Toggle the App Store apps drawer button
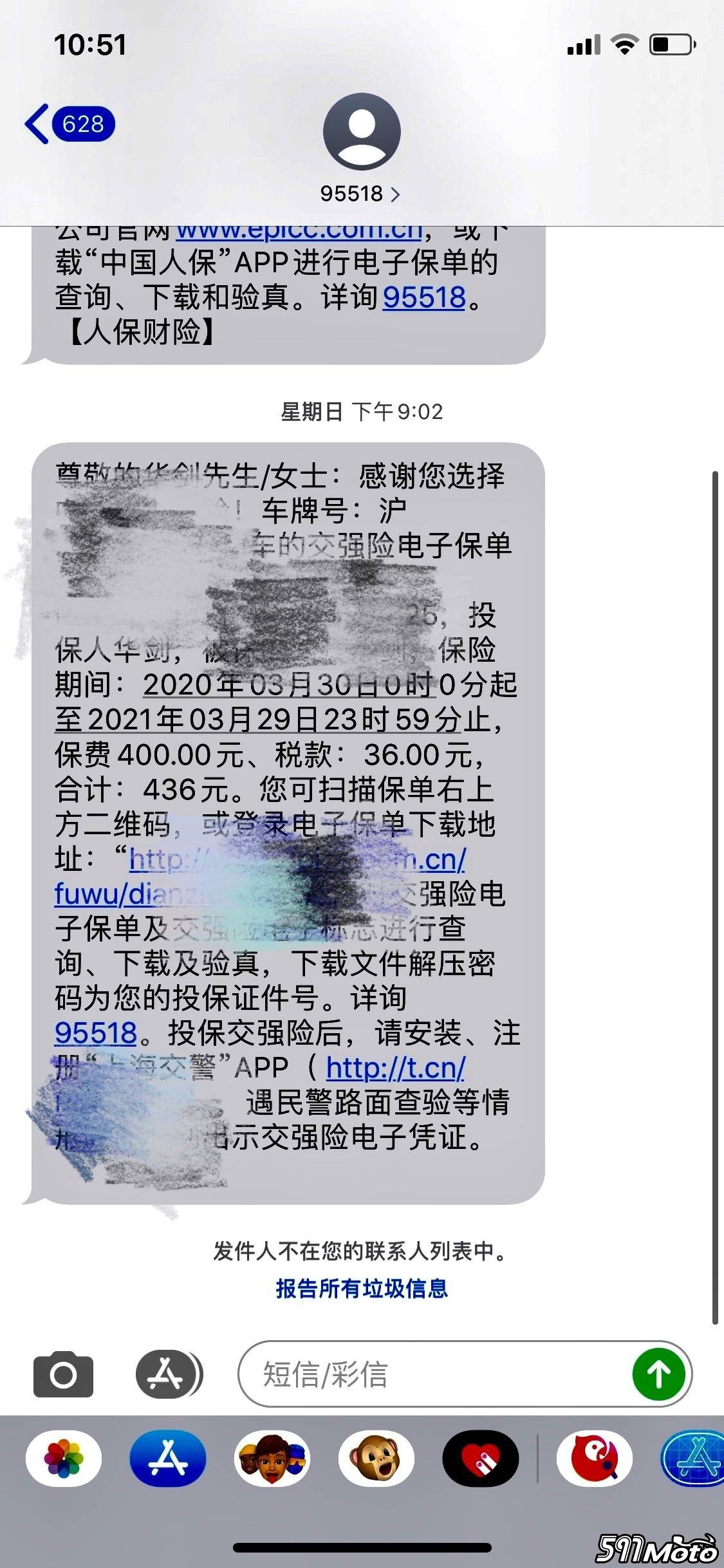 [x=169, y=1374]
